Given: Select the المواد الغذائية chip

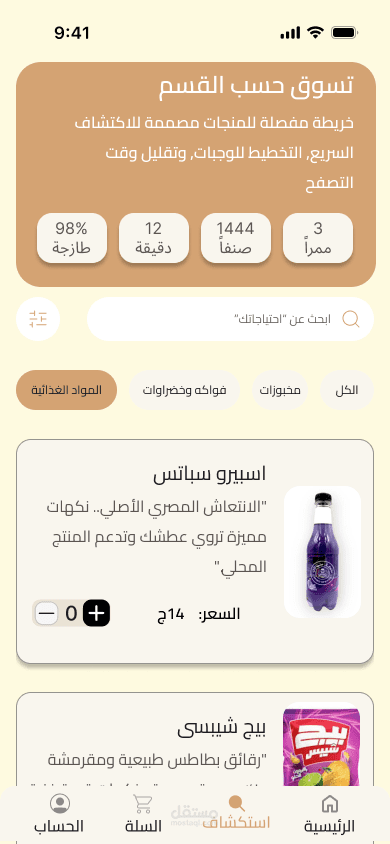Looking at the screenshot, I should click(x=67, y=390).
